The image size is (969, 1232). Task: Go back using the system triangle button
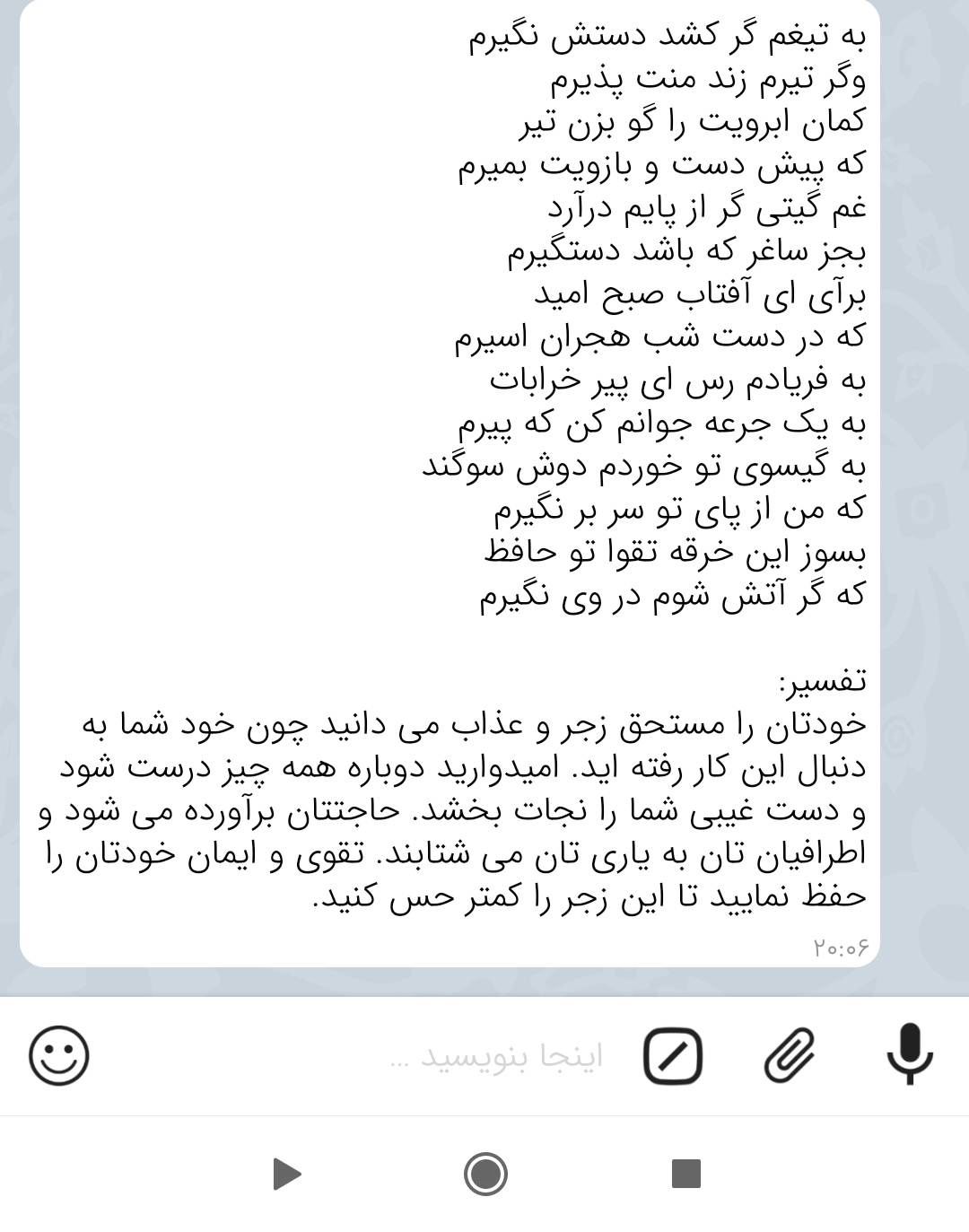pos(286,1174)
